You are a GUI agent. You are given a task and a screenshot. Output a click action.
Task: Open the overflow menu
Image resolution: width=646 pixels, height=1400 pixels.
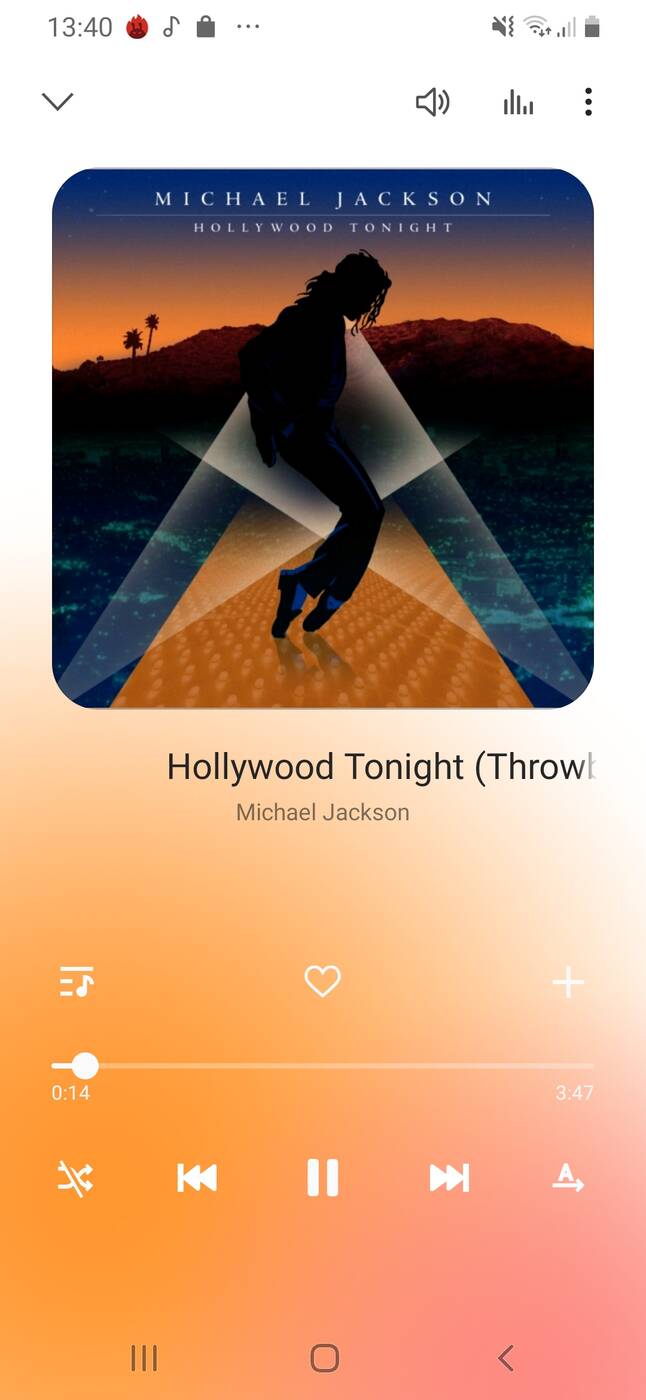coord(588,102)
